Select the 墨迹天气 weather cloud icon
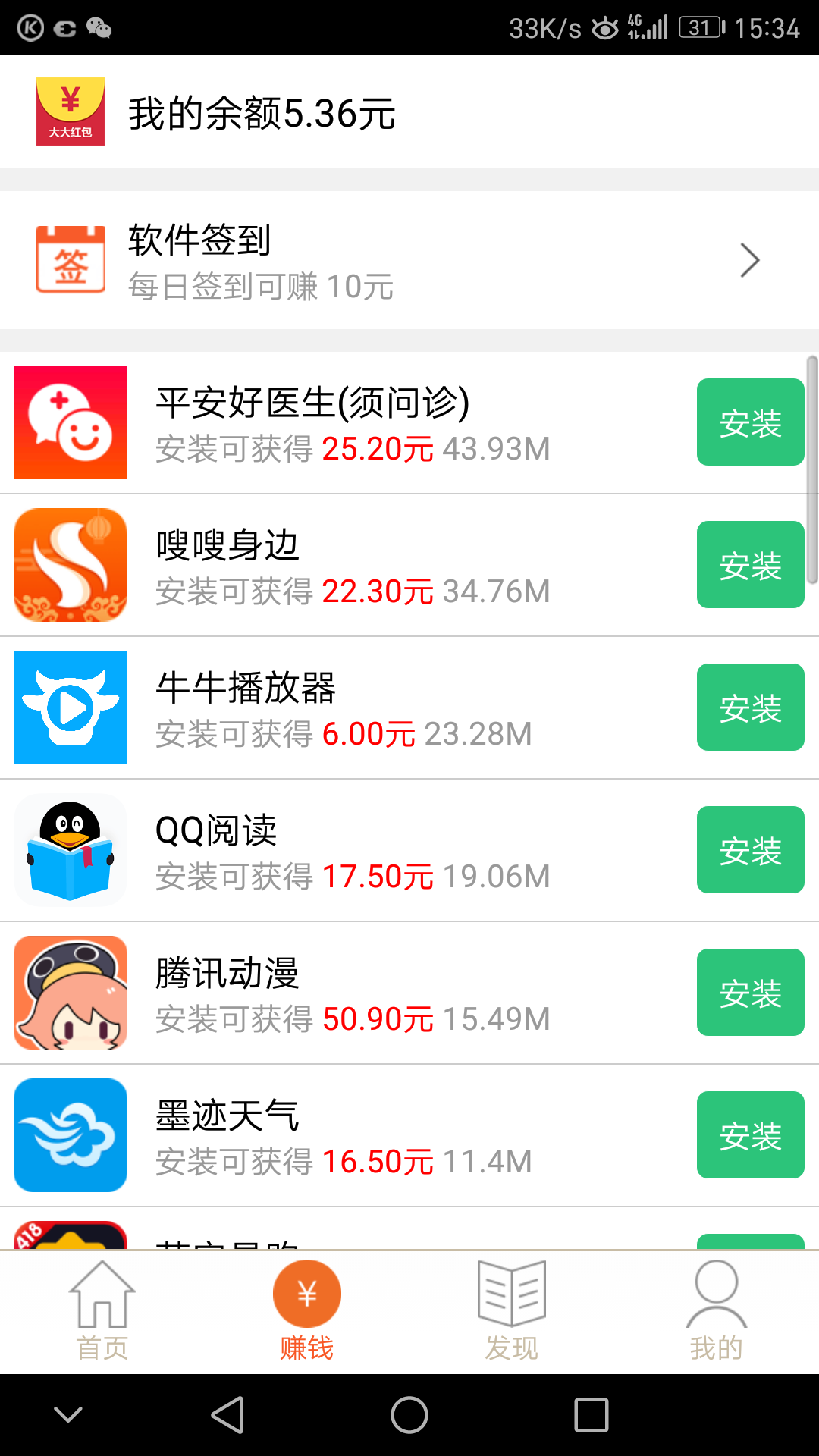 (70, 1134)
